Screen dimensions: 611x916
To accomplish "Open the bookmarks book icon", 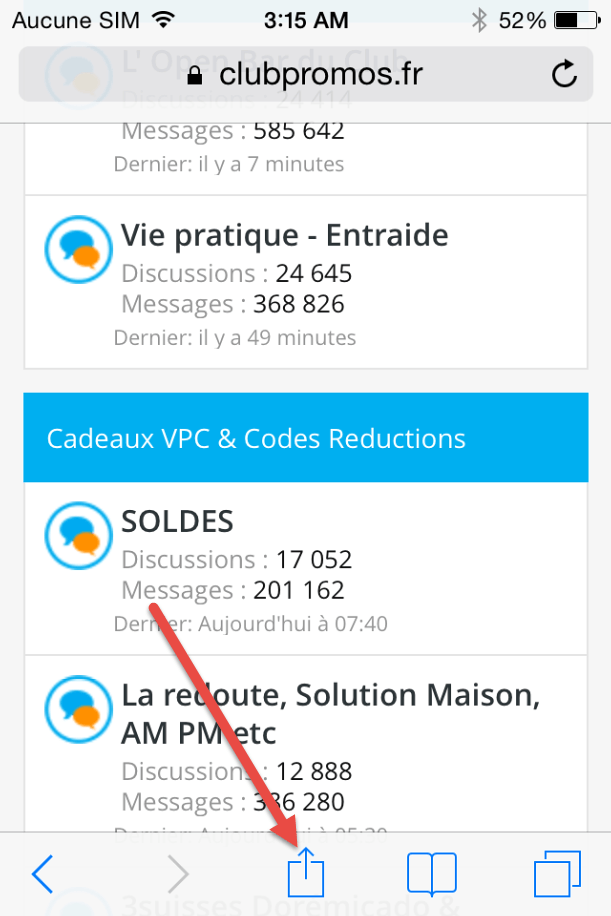I will tap(431, 875).
